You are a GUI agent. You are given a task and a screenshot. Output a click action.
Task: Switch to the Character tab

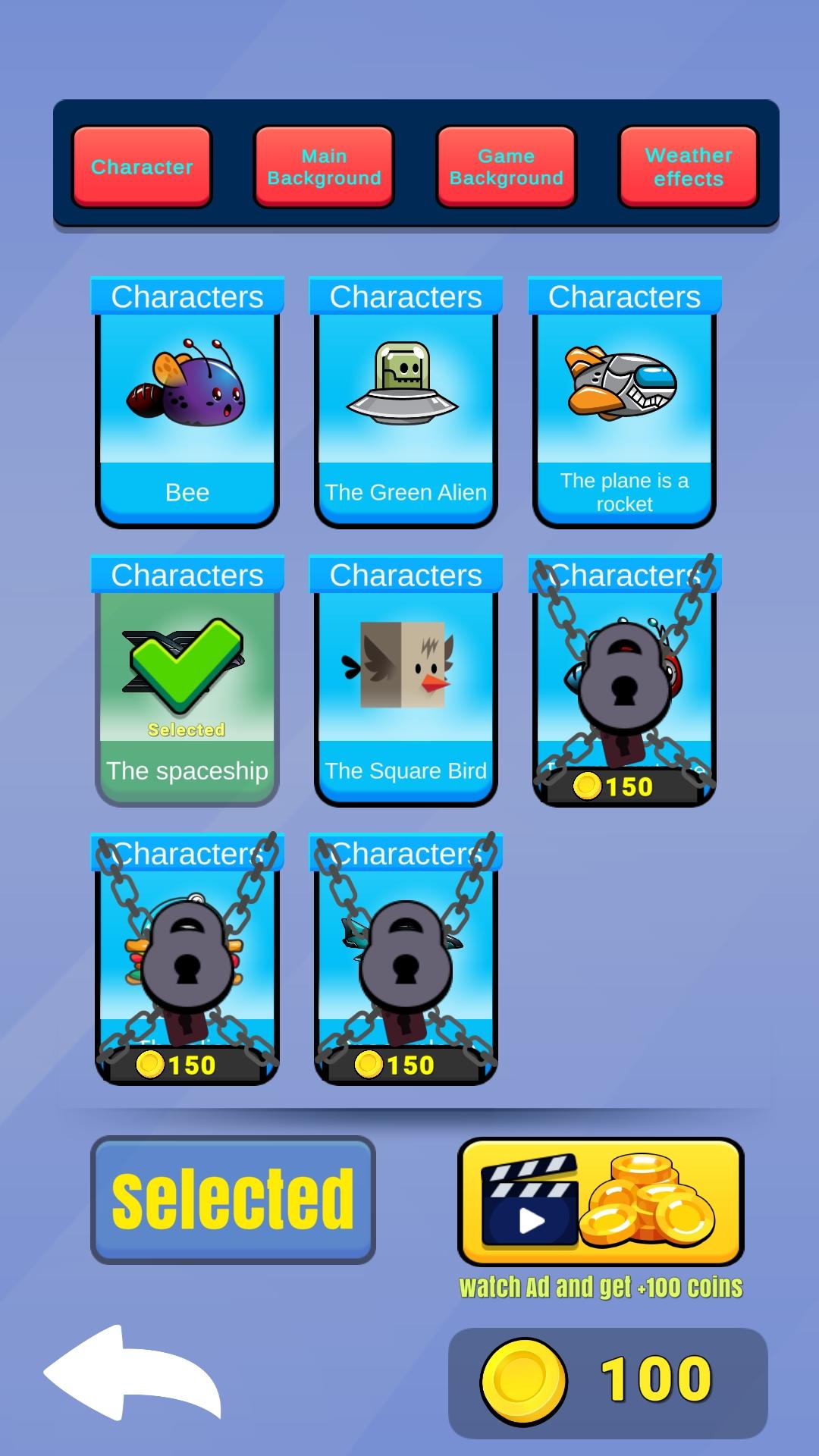coord(142,167)
